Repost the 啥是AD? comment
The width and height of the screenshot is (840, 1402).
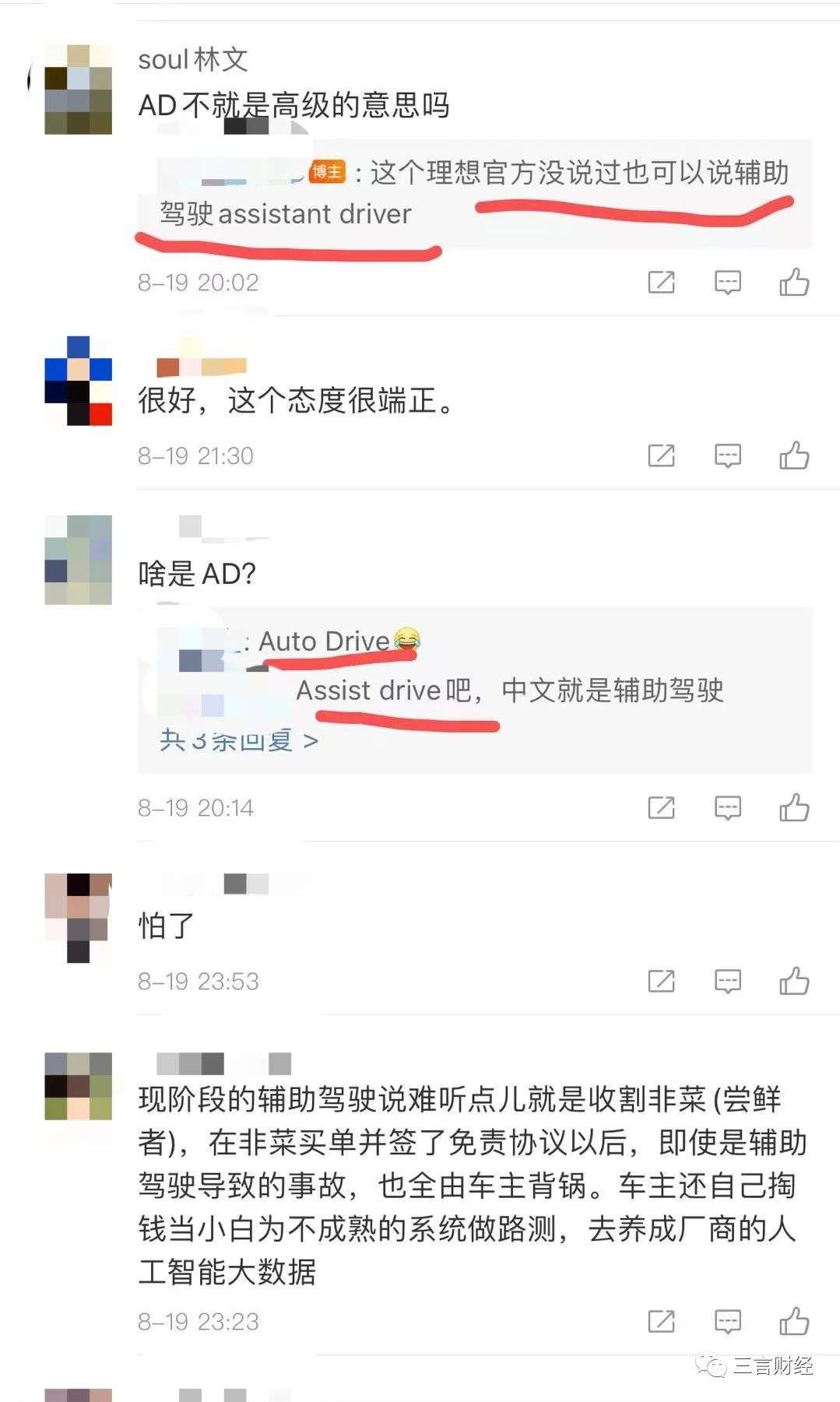[x=661, y=807]
